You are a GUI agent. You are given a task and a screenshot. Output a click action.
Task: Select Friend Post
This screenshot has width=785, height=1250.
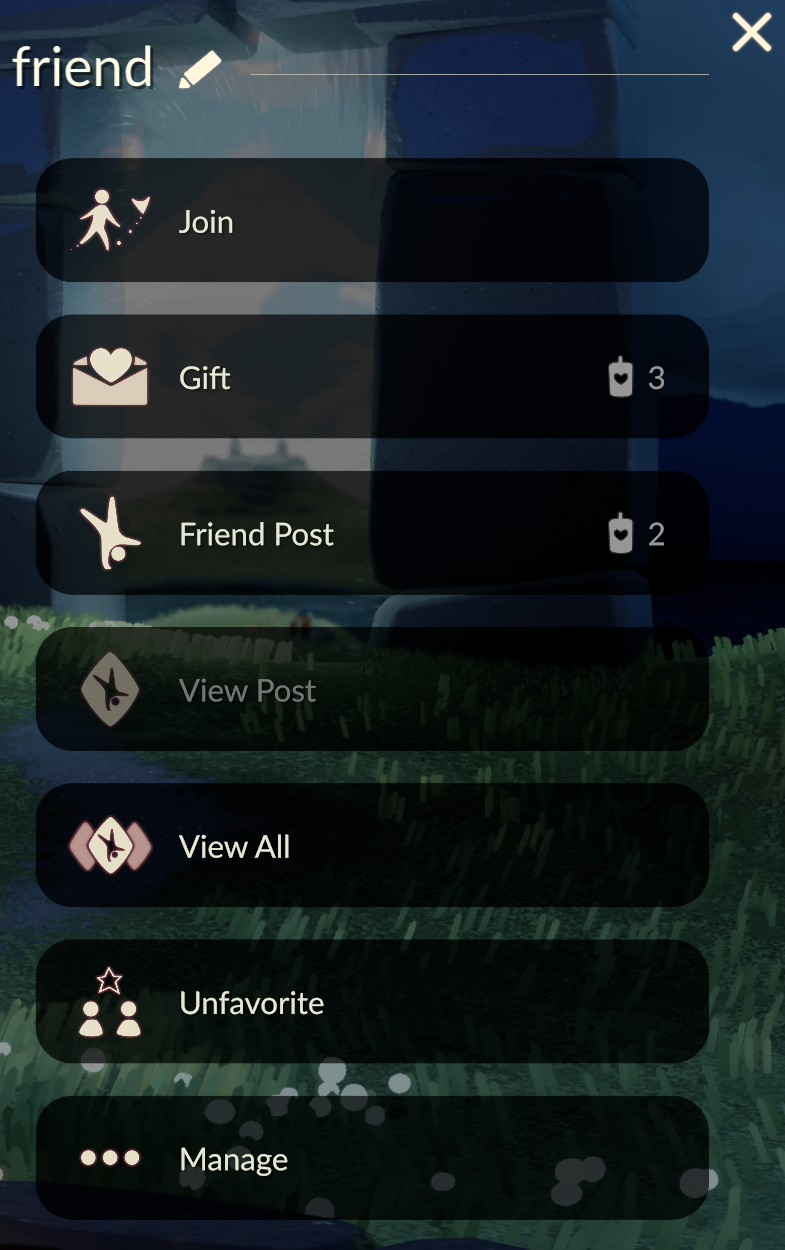[372, 534]
